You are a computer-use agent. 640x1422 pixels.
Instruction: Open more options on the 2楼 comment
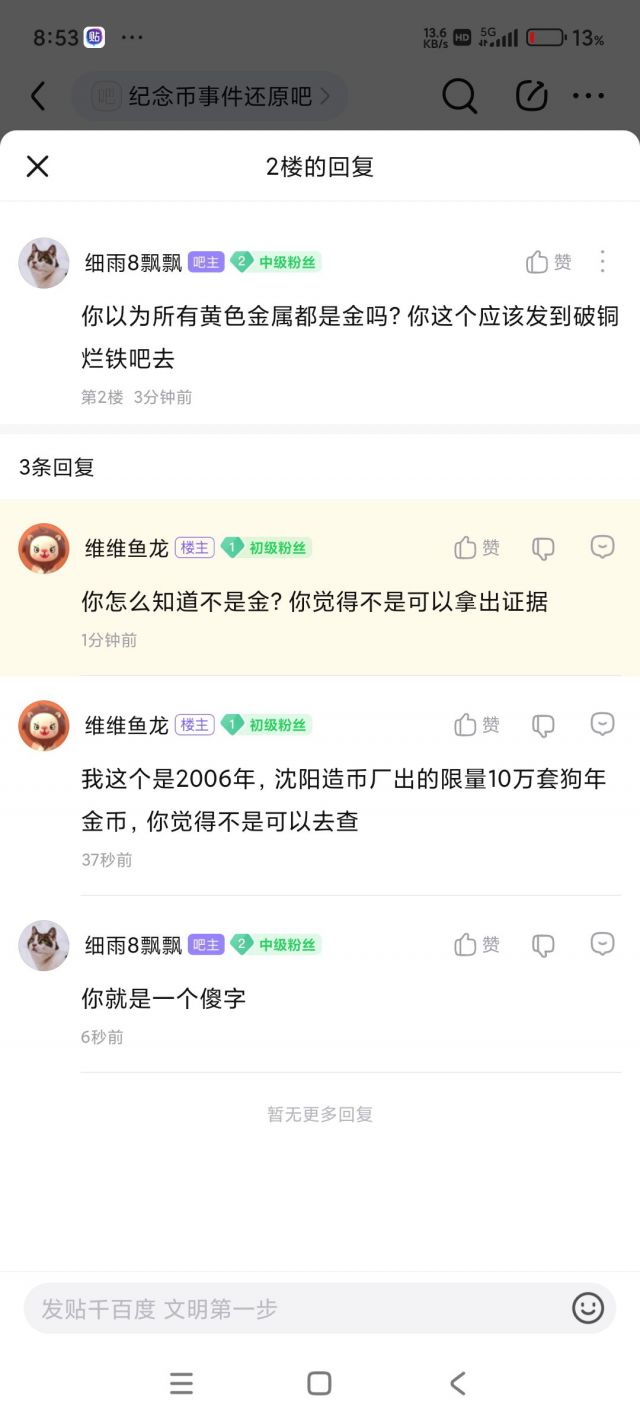602,262
